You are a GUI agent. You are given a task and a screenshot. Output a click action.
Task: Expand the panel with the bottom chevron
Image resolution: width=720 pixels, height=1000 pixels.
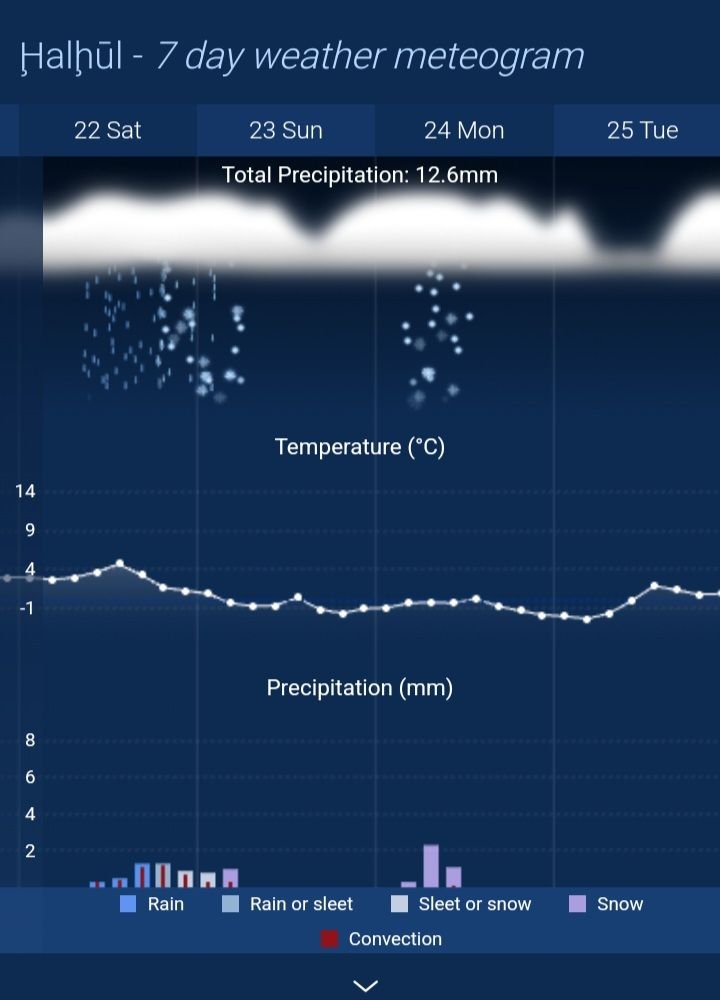(x=365, y=985)
